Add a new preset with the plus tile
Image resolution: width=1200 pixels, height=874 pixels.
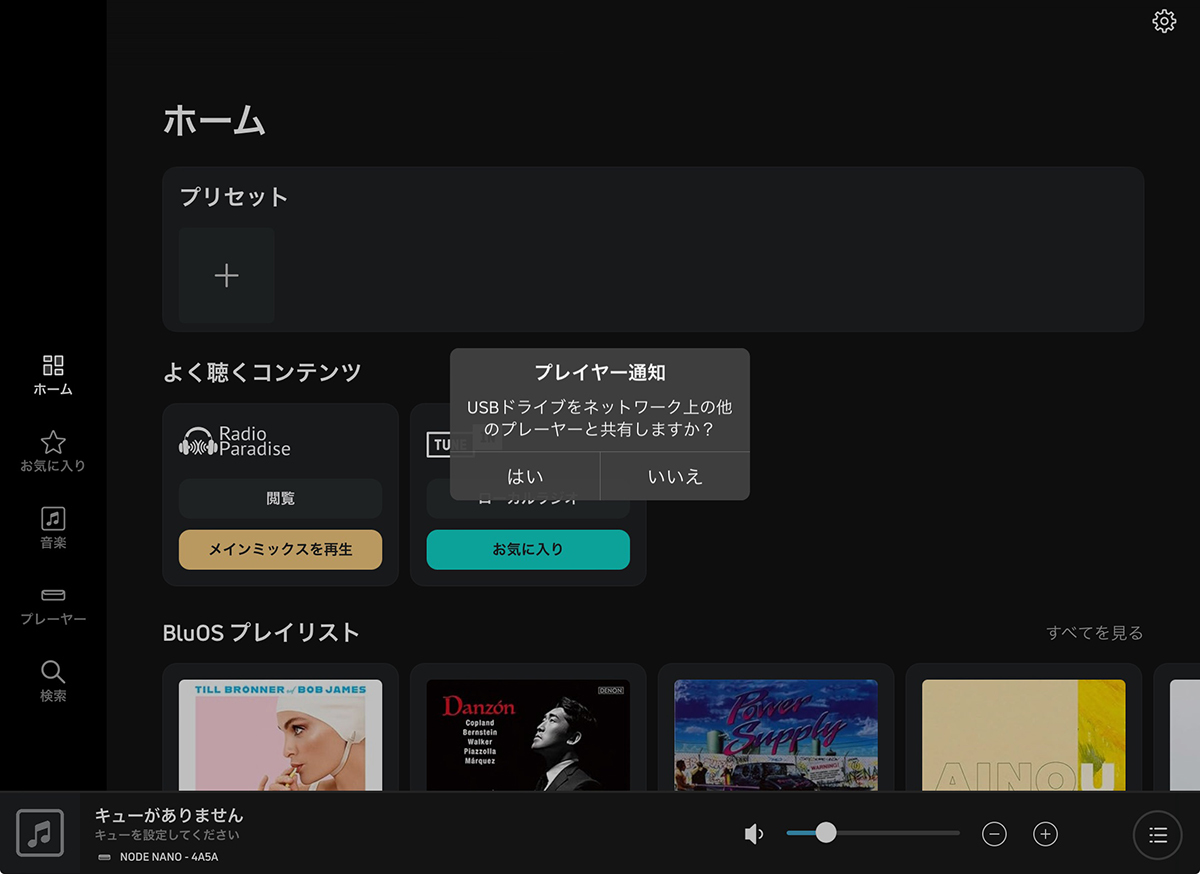227,275
